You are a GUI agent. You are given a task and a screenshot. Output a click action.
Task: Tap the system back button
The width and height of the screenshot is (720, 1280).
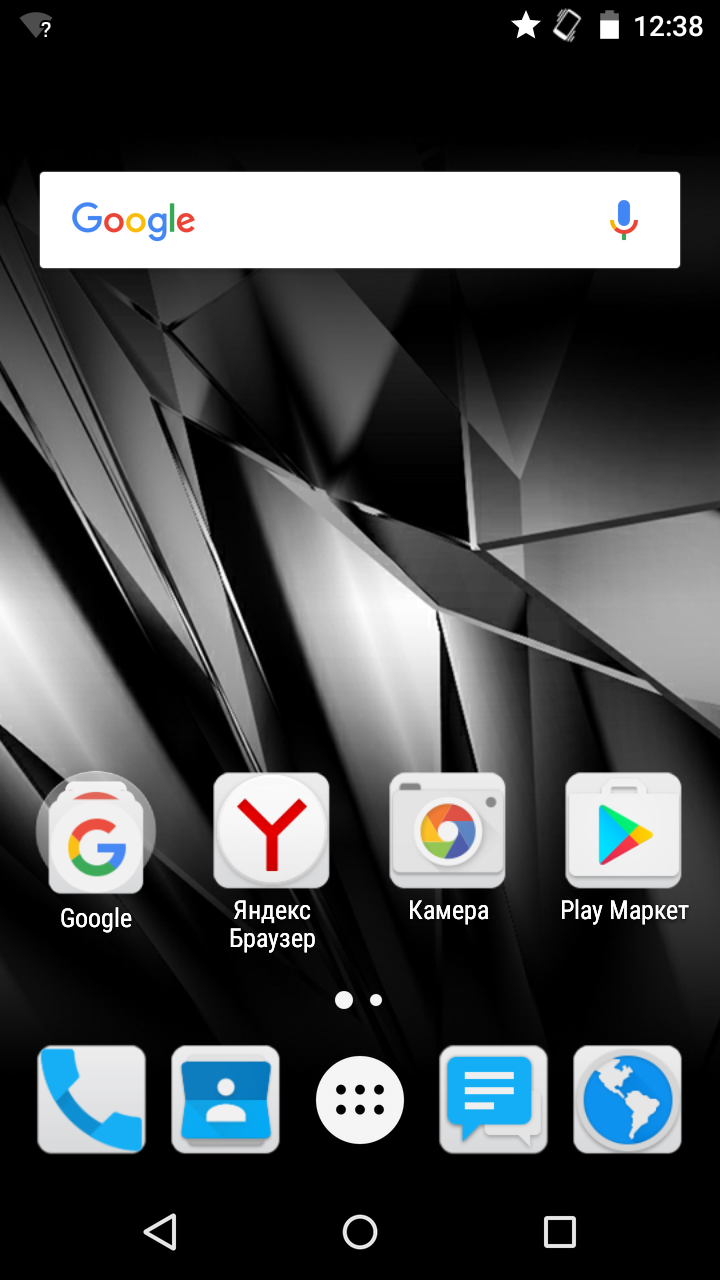160,1232
